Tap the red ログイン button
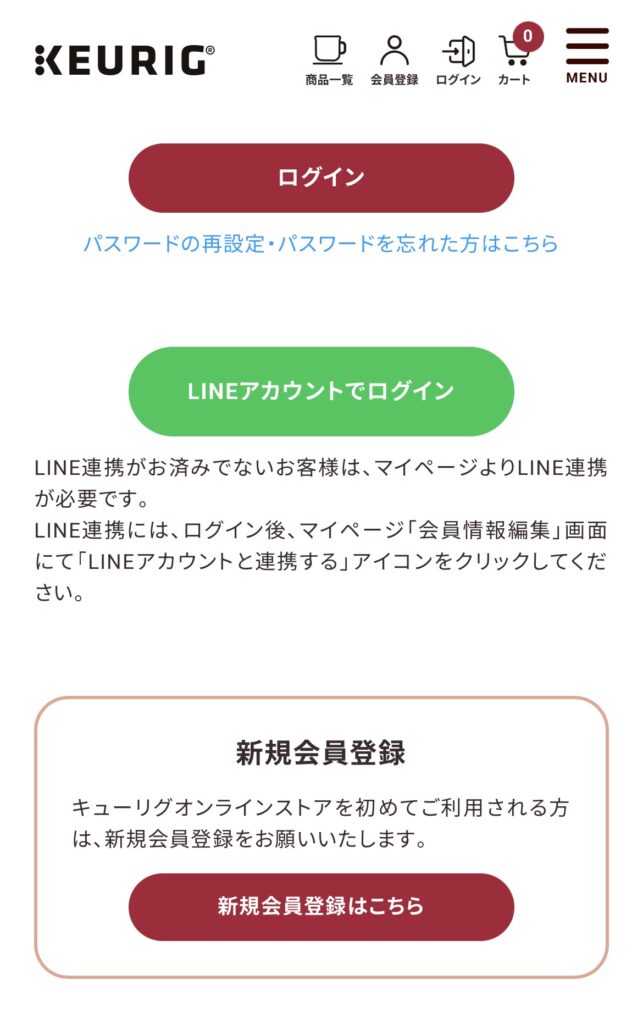This screenshot has height=1024, width=643. pos(321,178)
